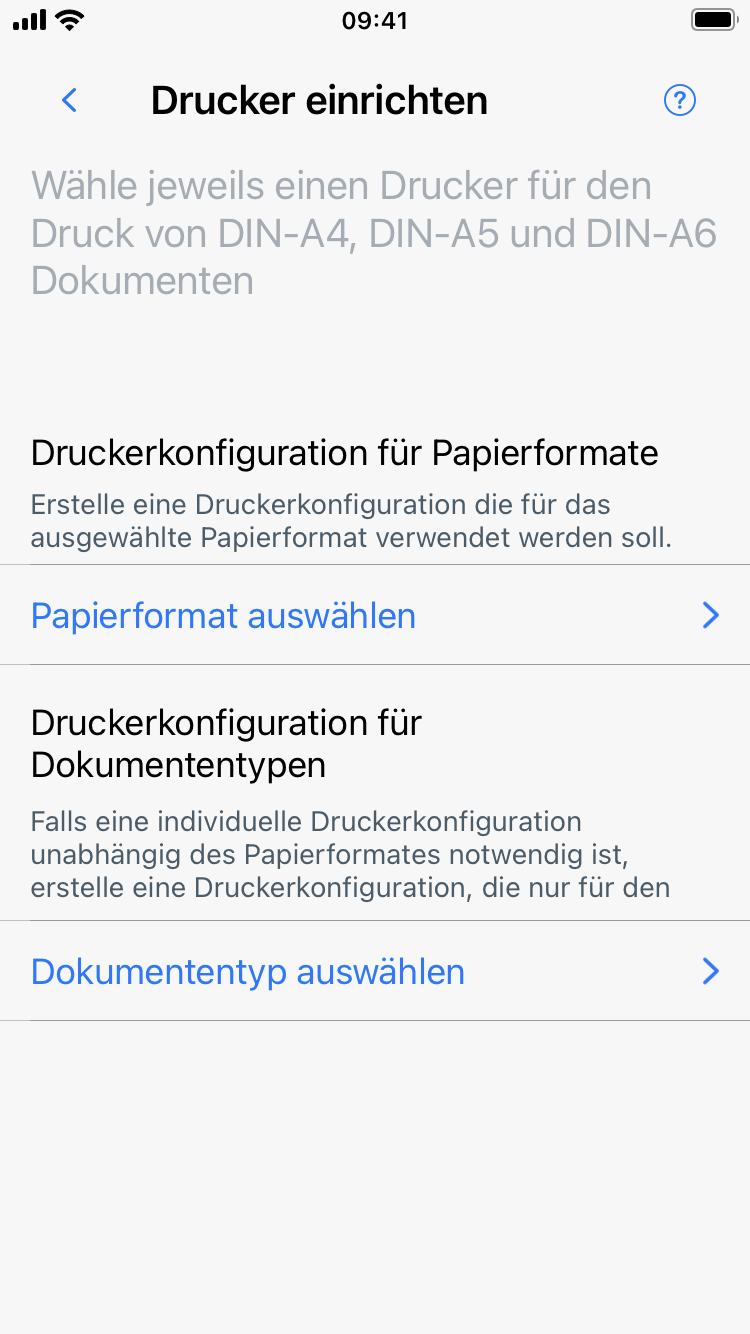
Task: Tap the Drucker einrichten title
Action: [x=318, y=100]
